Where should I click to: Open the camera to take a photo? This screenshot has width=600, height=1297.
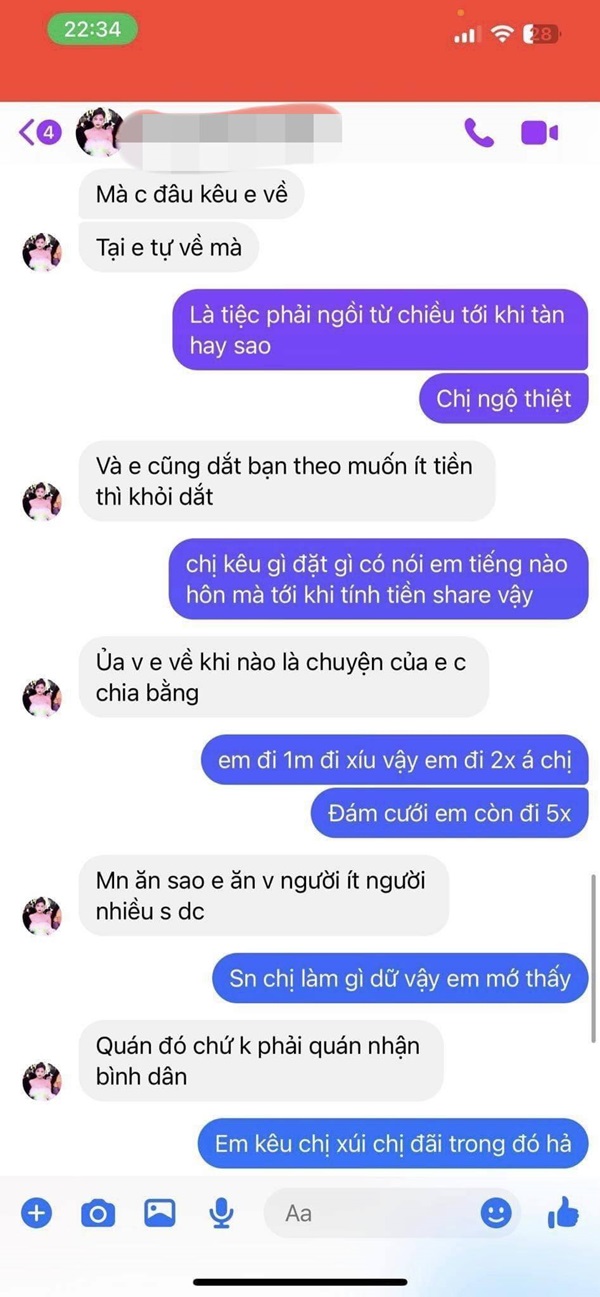97,1213
